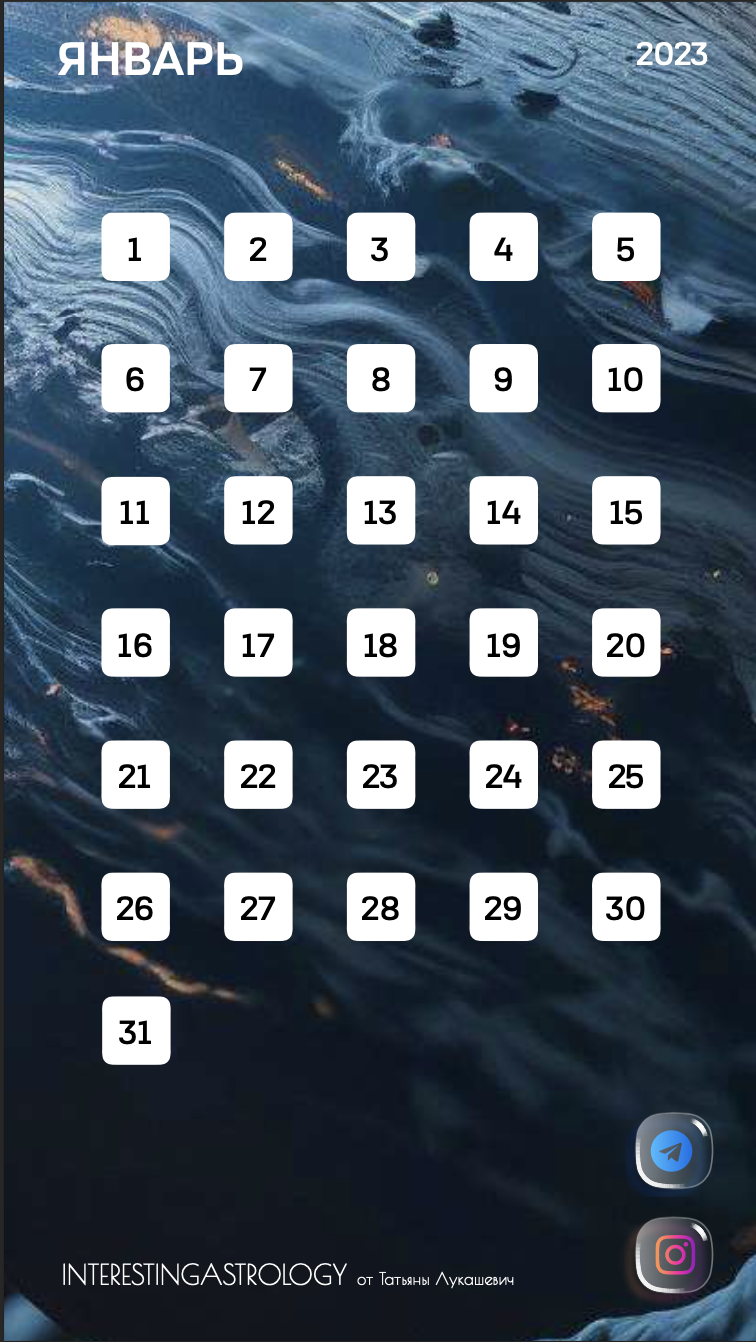
Task: Open day 25 in the calendar
Action: pos(626,775)
